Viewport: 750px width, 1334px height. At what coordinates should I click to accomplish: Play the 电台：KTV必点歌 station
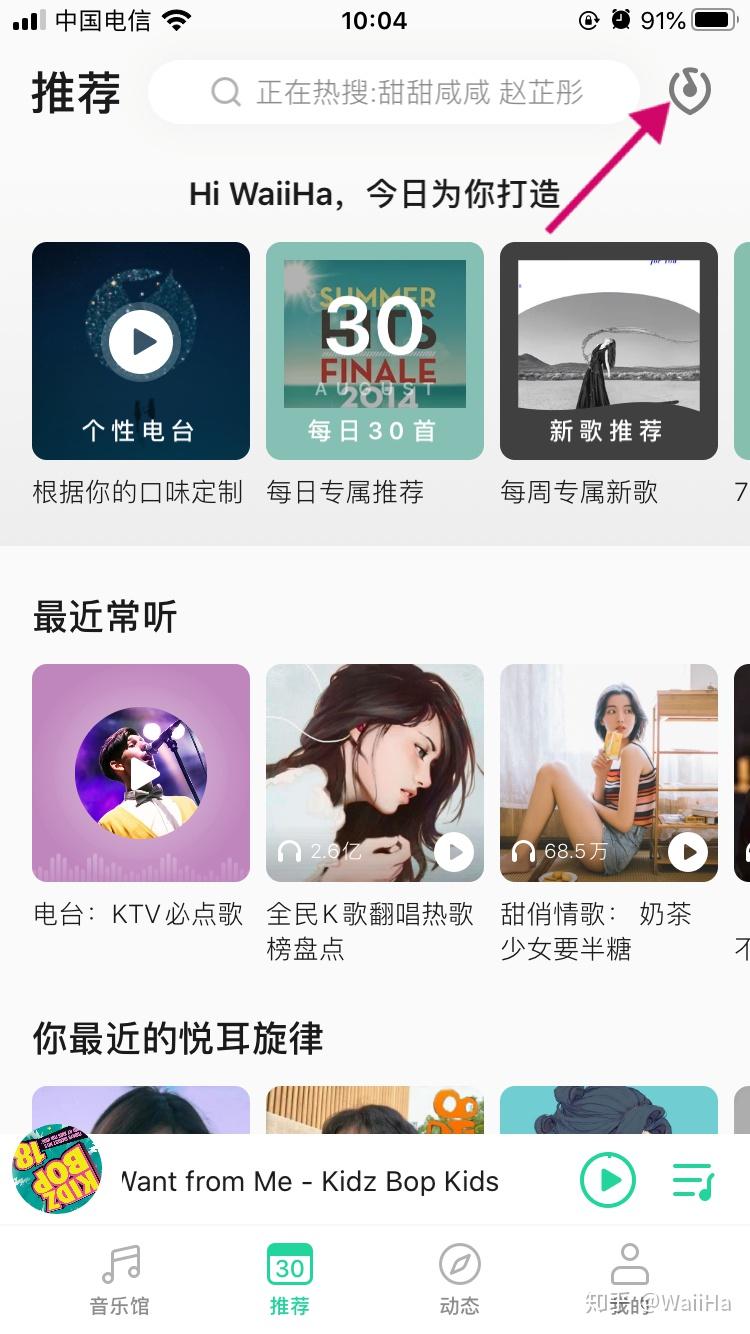click(141, 773)
